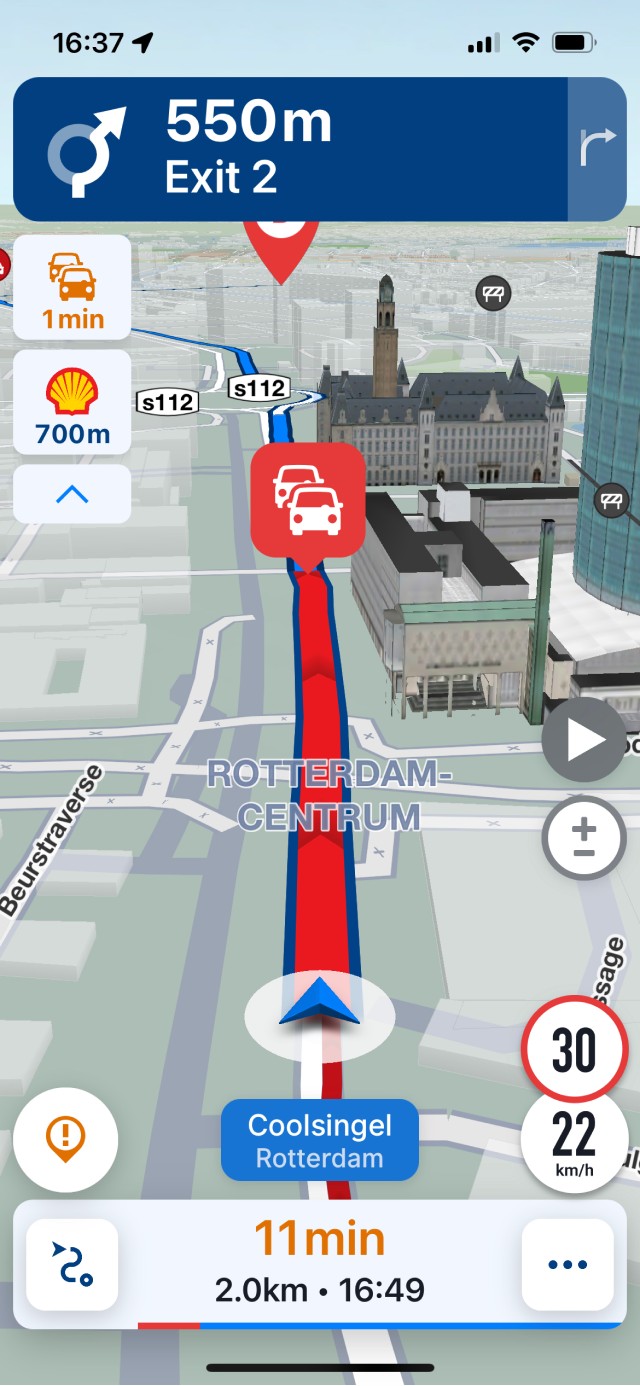The image size is (640, 1386).
Task: Tap the road closure icon near the tower
Action: pos(494,293)
